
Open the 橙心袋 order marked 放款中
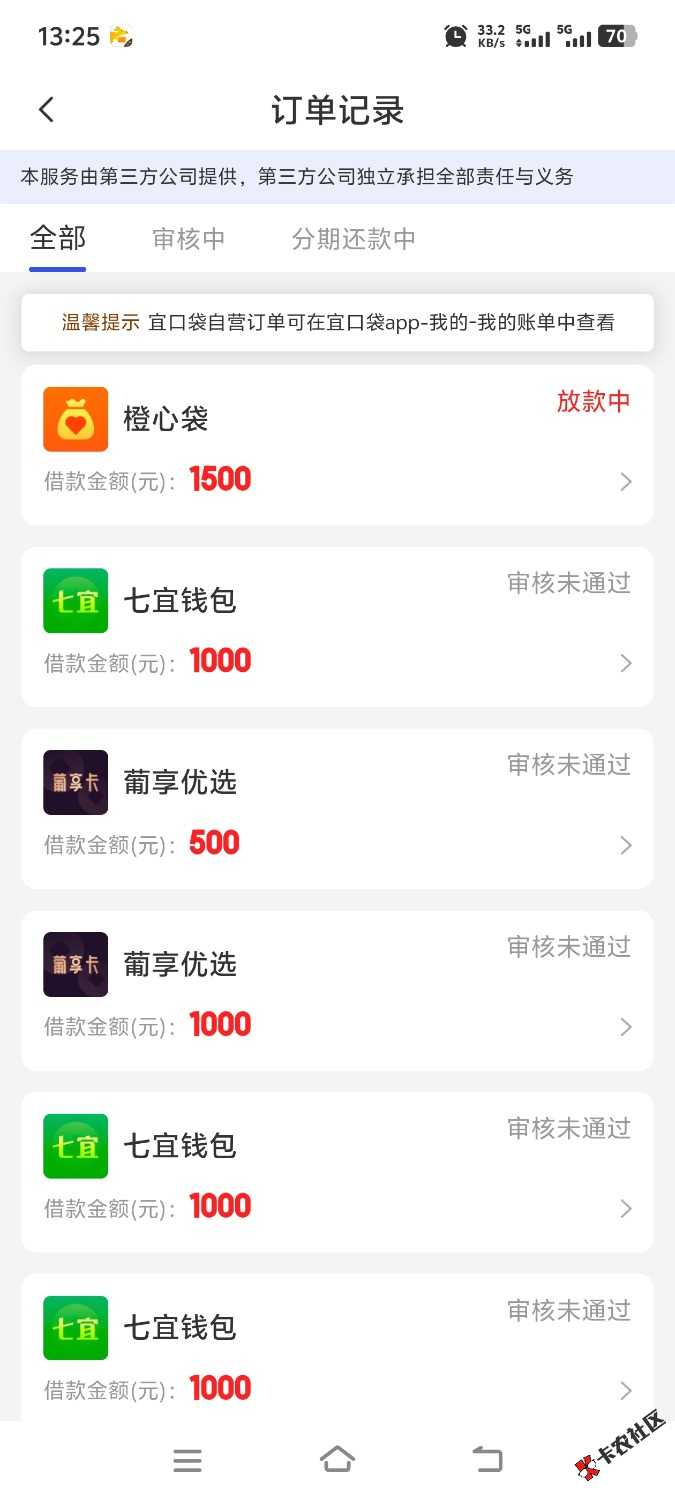tap(337, 445)
